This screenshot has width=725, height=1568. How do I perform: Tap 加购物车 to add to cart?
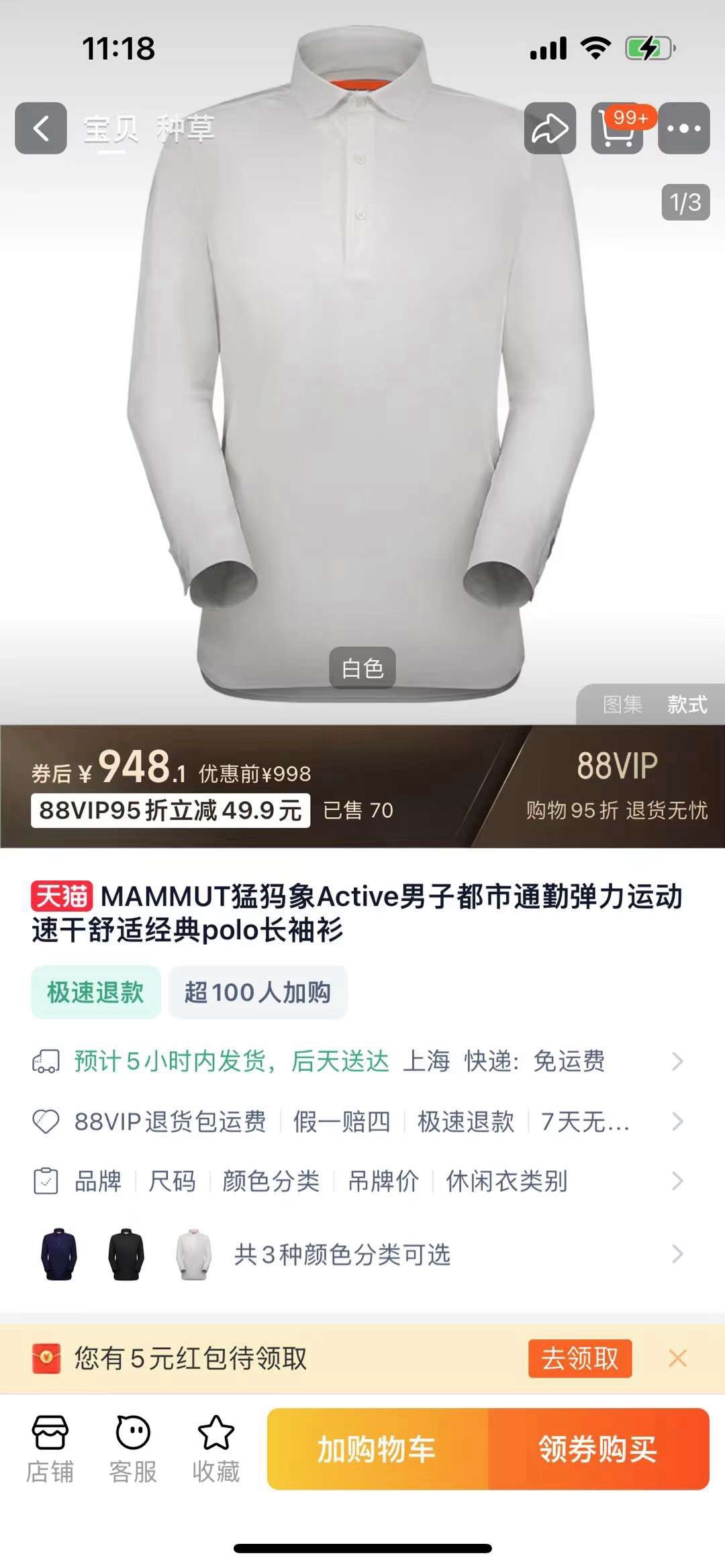click(377, 1449)
